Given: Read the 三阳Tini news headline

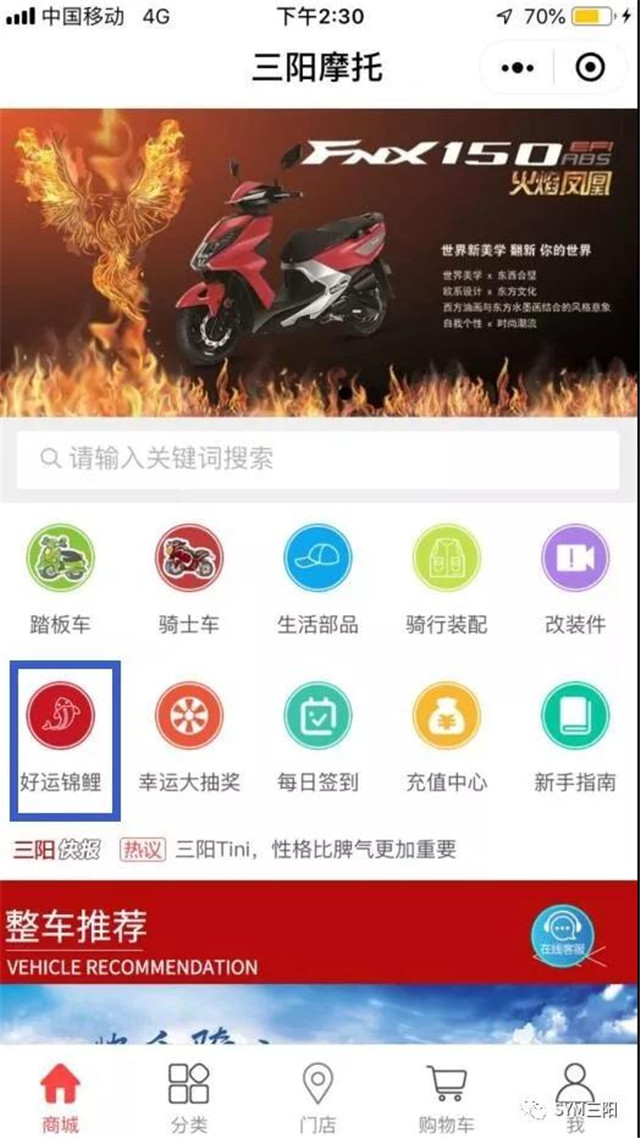Looking at the screenshot, I should [x=315, y=850].
